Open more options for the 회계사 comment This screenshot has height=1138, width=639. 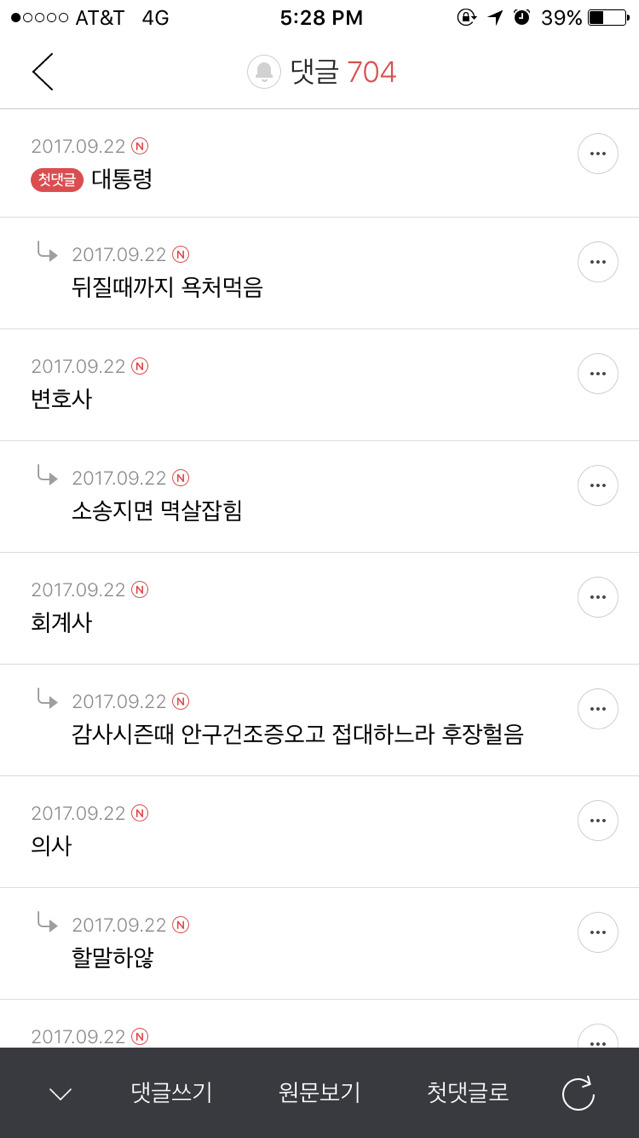598,597
